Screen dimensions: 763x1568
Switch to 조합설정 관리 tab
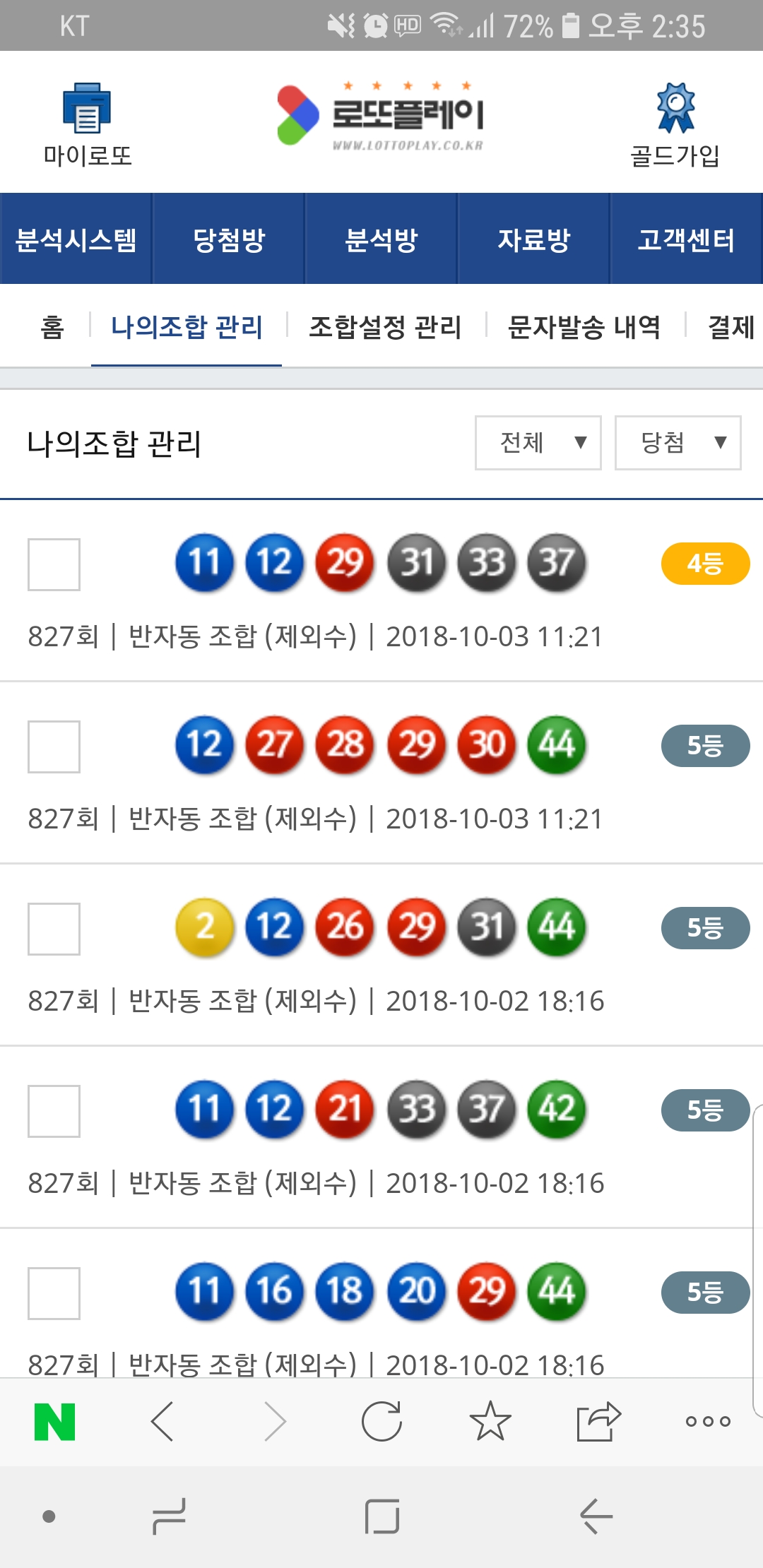(x=385, y=327)
